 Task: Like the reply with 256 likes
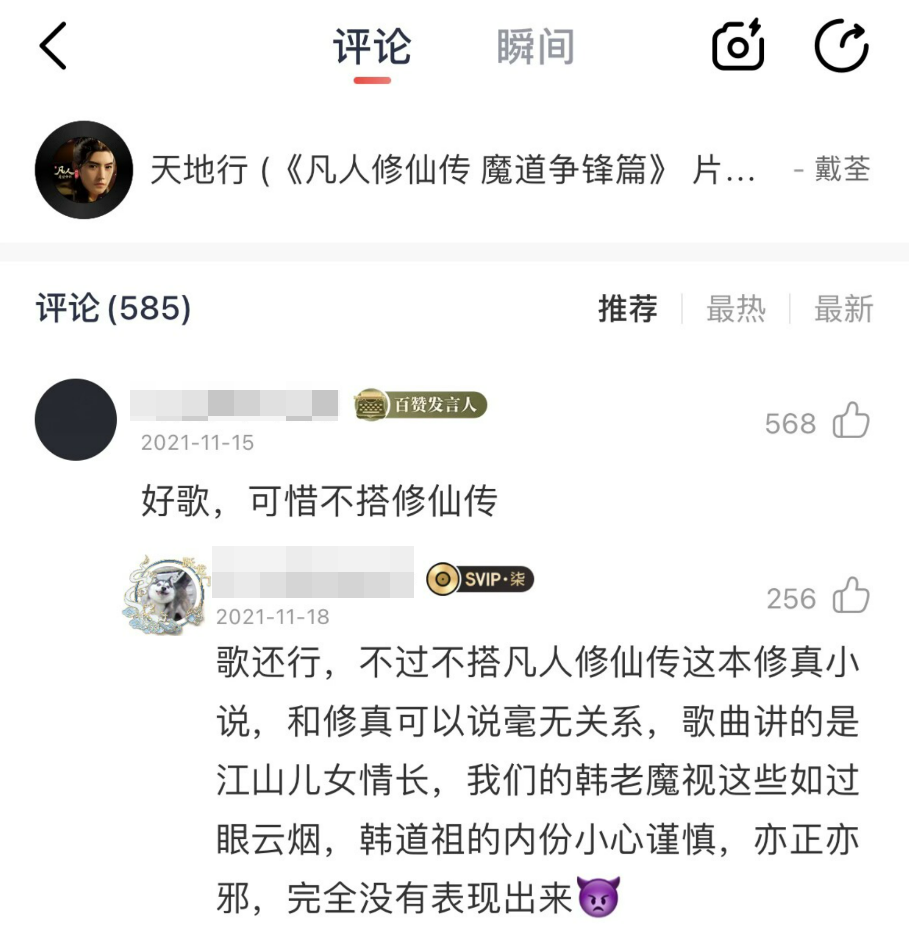click(851, 597)
